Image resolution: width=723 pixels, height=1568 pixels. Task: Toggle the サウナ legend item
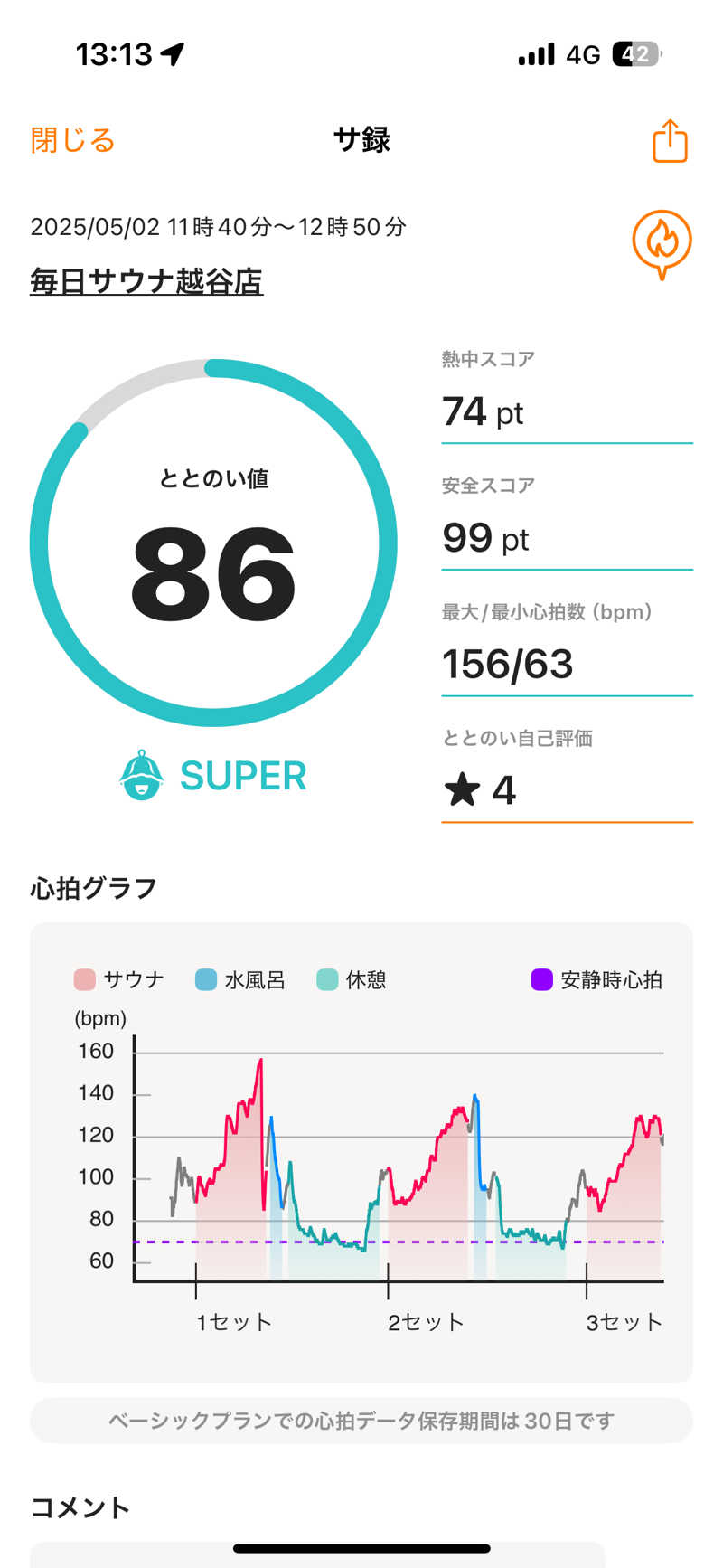coord(118,979)
